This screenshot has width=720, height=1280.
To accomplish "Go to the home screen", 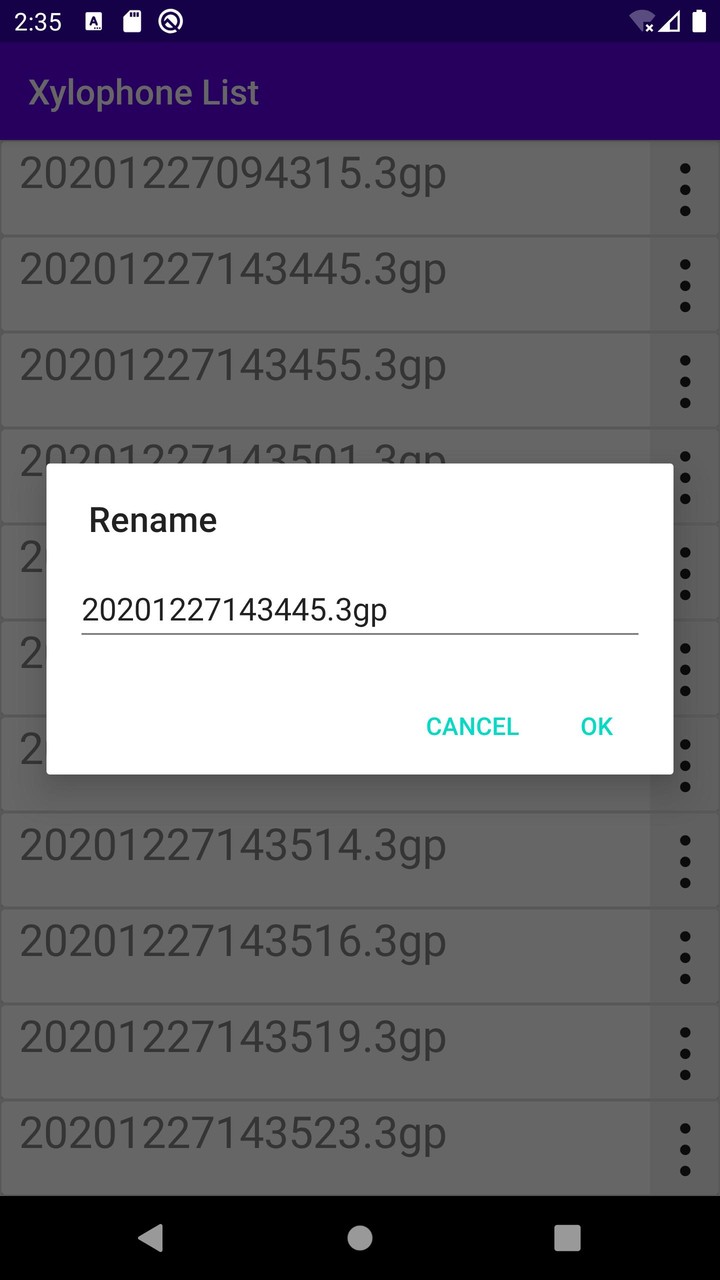I will pyautogui.click(x=360, y=1238).
